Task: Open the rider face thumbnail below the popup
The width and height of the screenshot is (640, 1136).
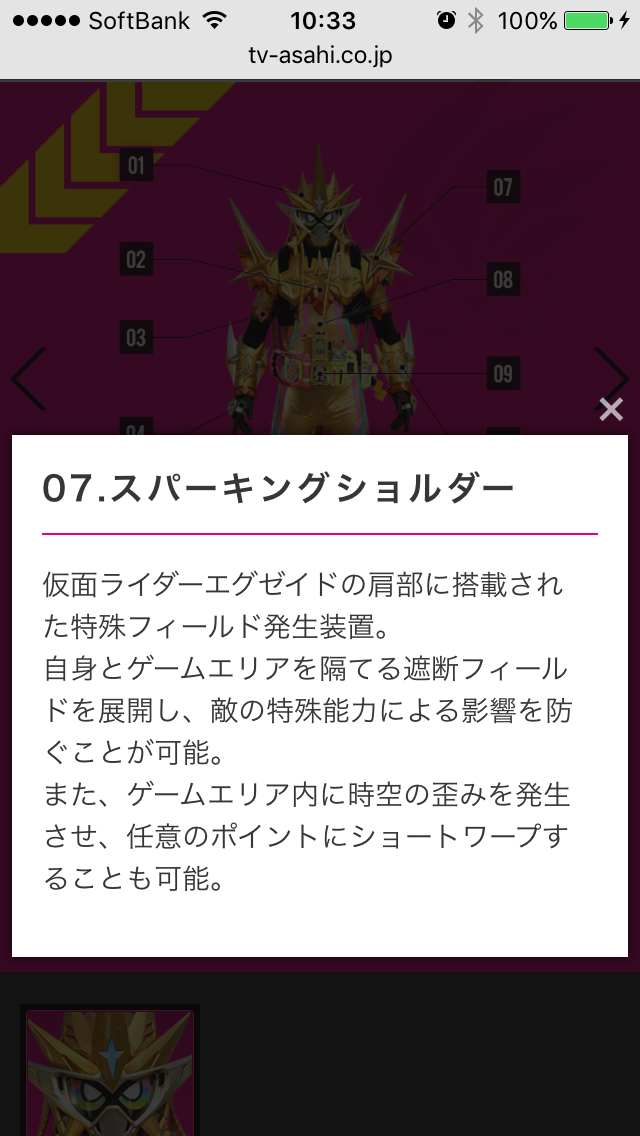Action: (x=110, y=1072)
